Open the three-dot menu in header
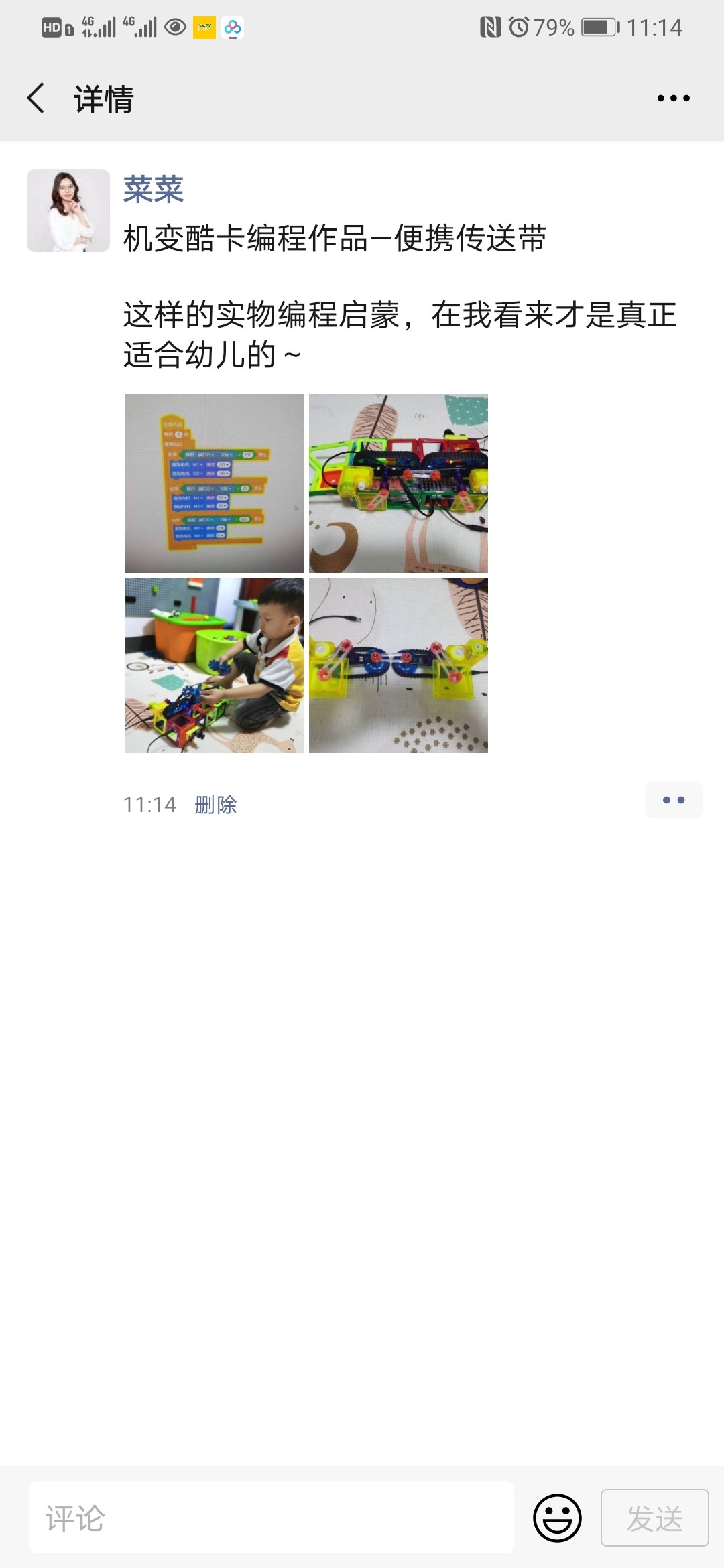Screen dimensions: 724x1568 coord(673,99)
